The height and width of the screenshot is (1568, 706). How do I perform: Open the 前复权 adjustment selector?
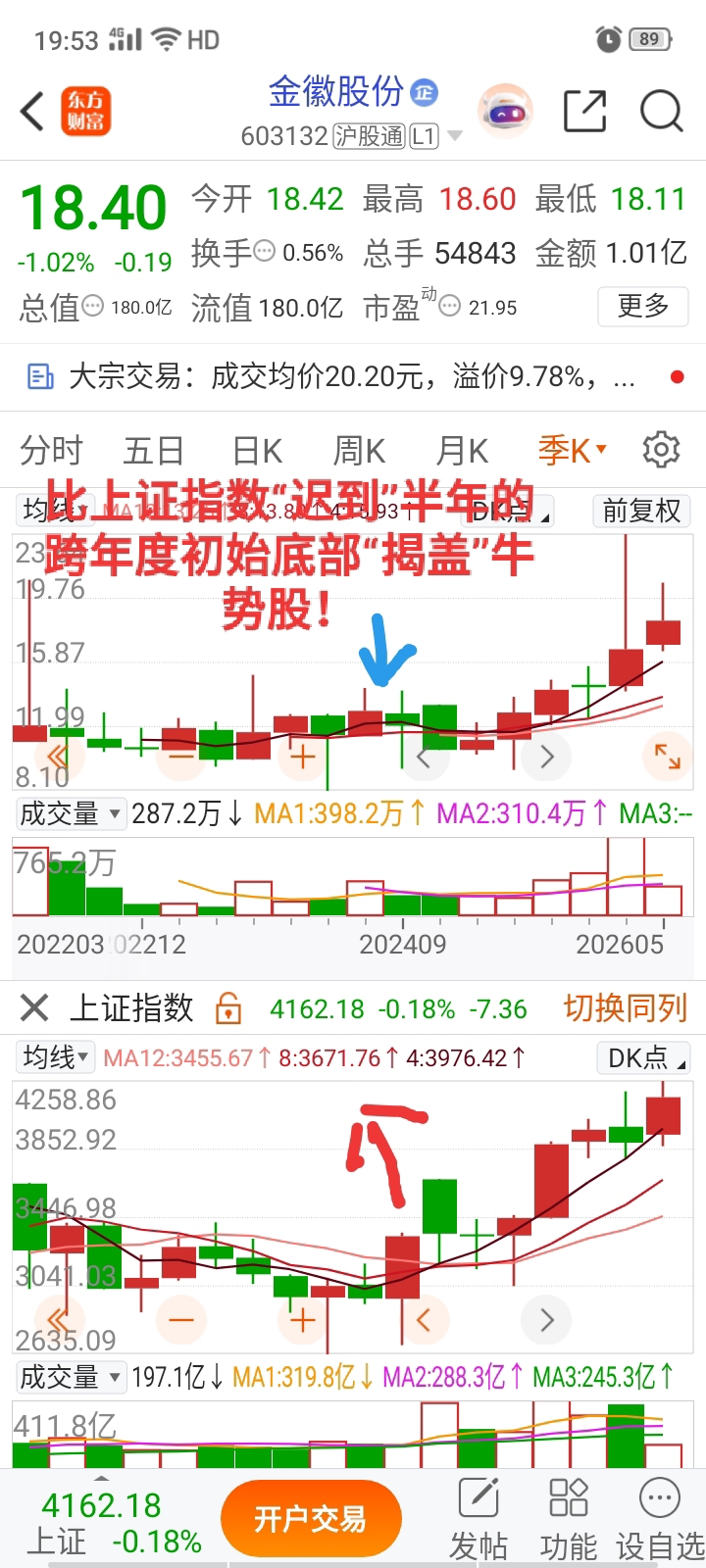(642, 511)
